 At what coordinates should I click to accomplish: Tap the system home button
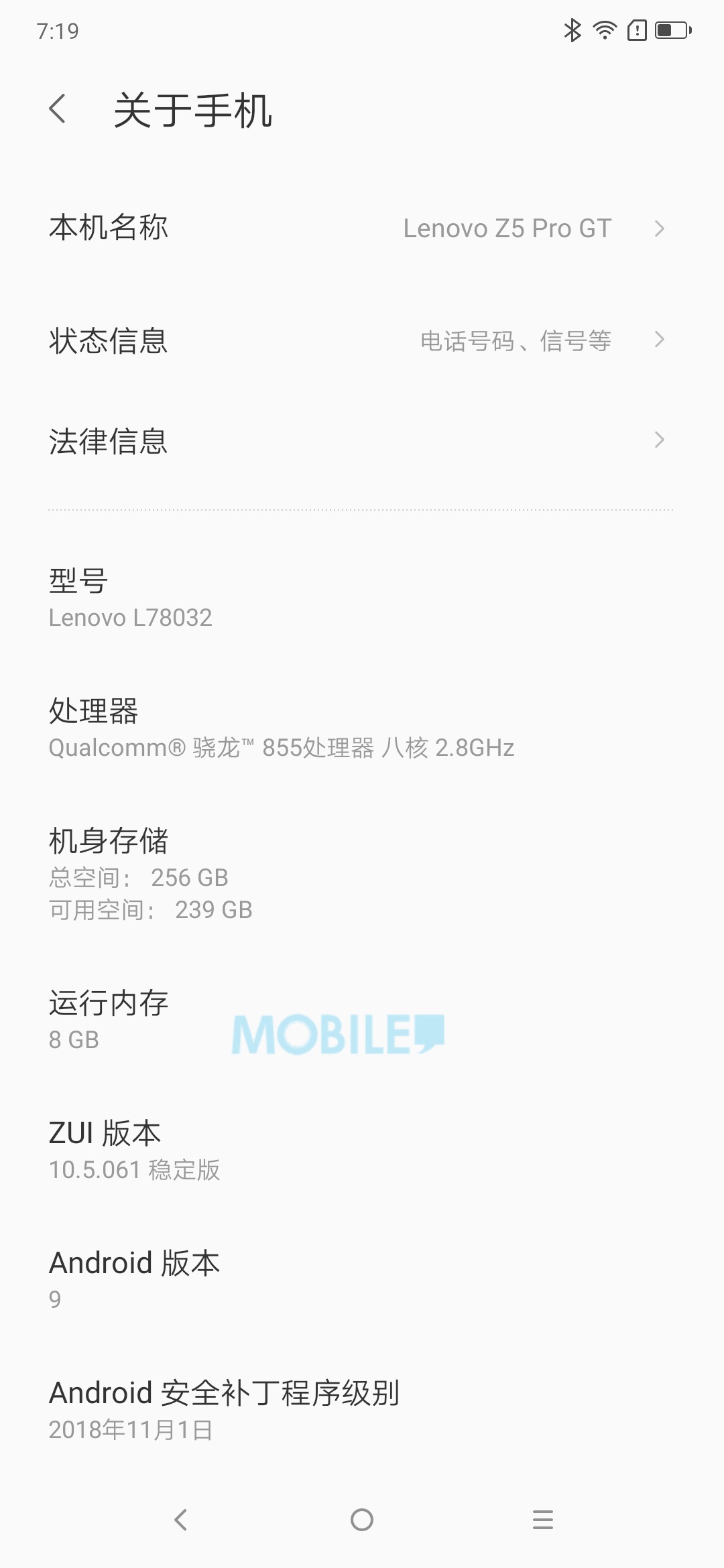(x=362, y=1520)
